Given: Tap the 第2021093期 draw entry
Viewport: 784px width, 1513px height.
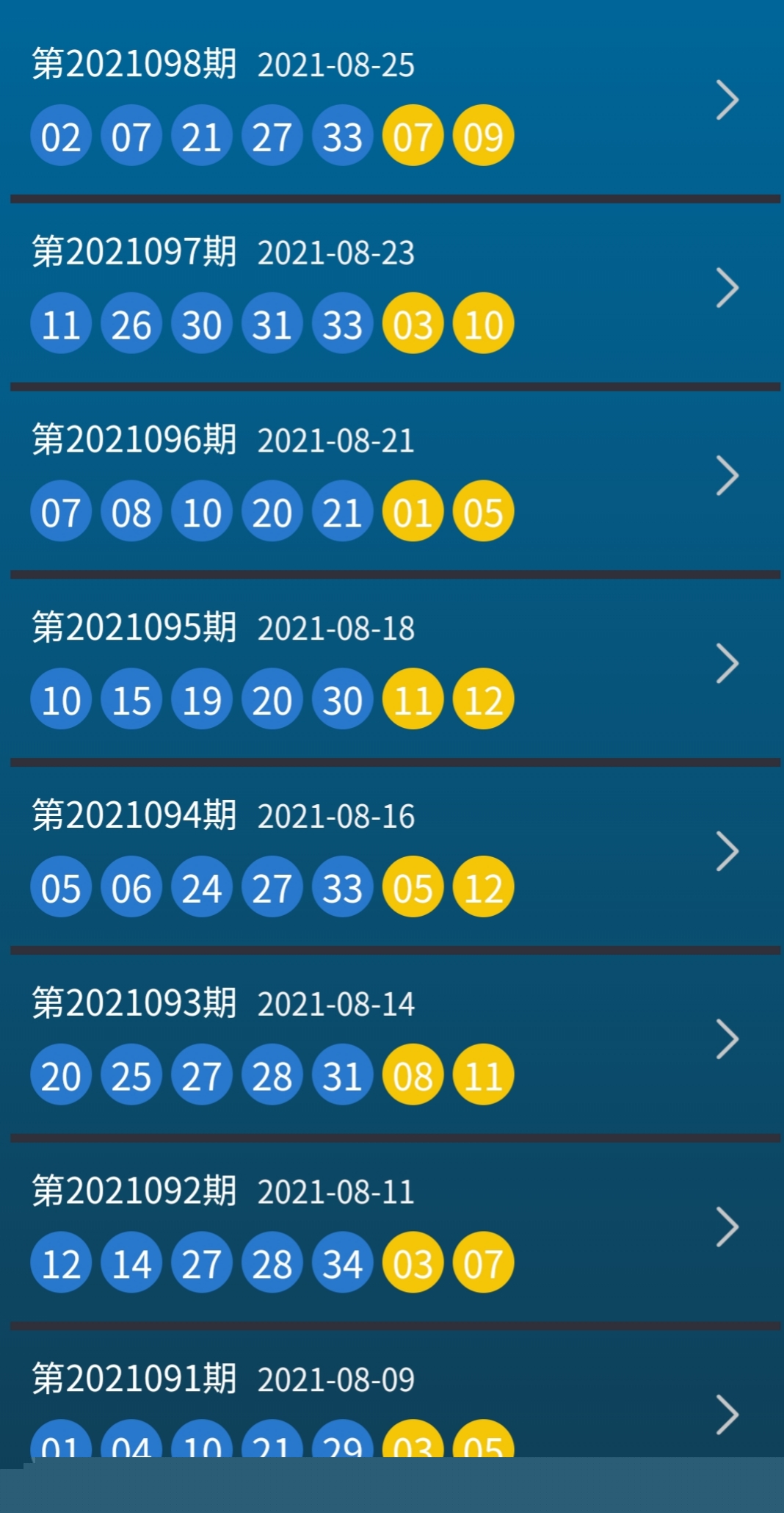Looking at the screenshot, I should [x=392, y=1044].
